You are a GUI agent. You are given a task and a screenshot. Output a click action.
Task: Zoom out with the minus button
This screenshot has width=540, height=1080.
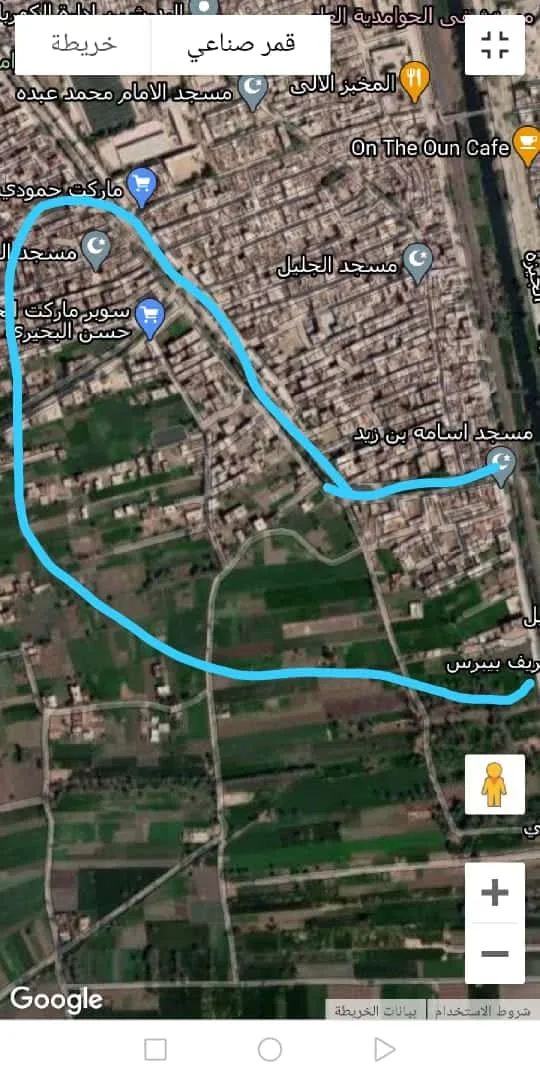tap(495, 953)
